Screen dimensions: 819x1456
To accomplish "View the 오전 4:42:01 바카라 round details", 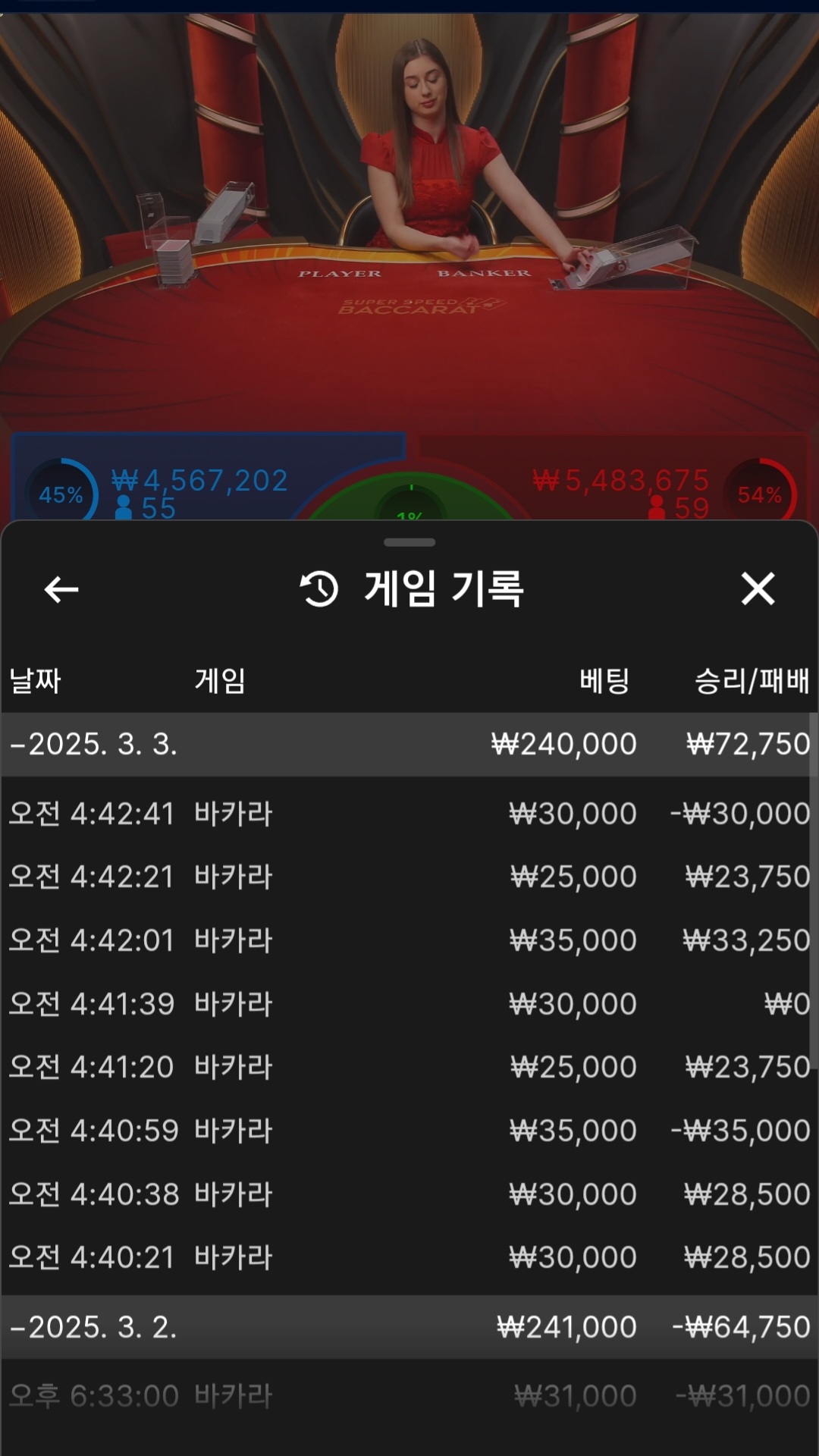I will [x=409, y=940].
